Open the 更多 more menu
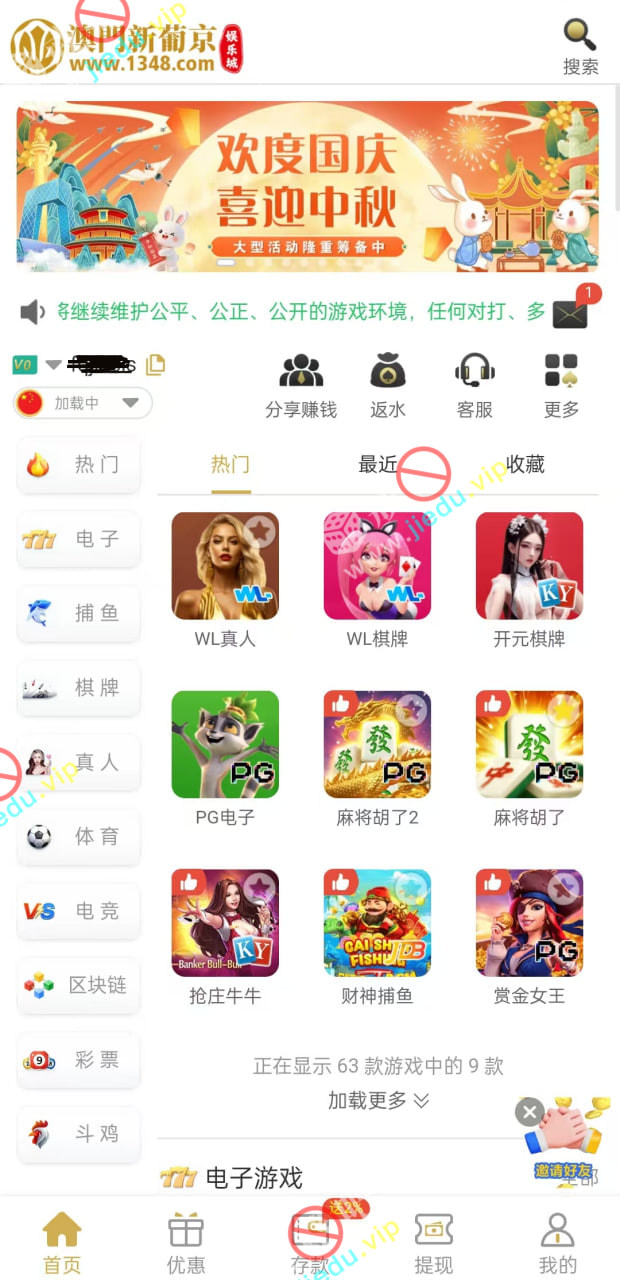 coord(561,385)
